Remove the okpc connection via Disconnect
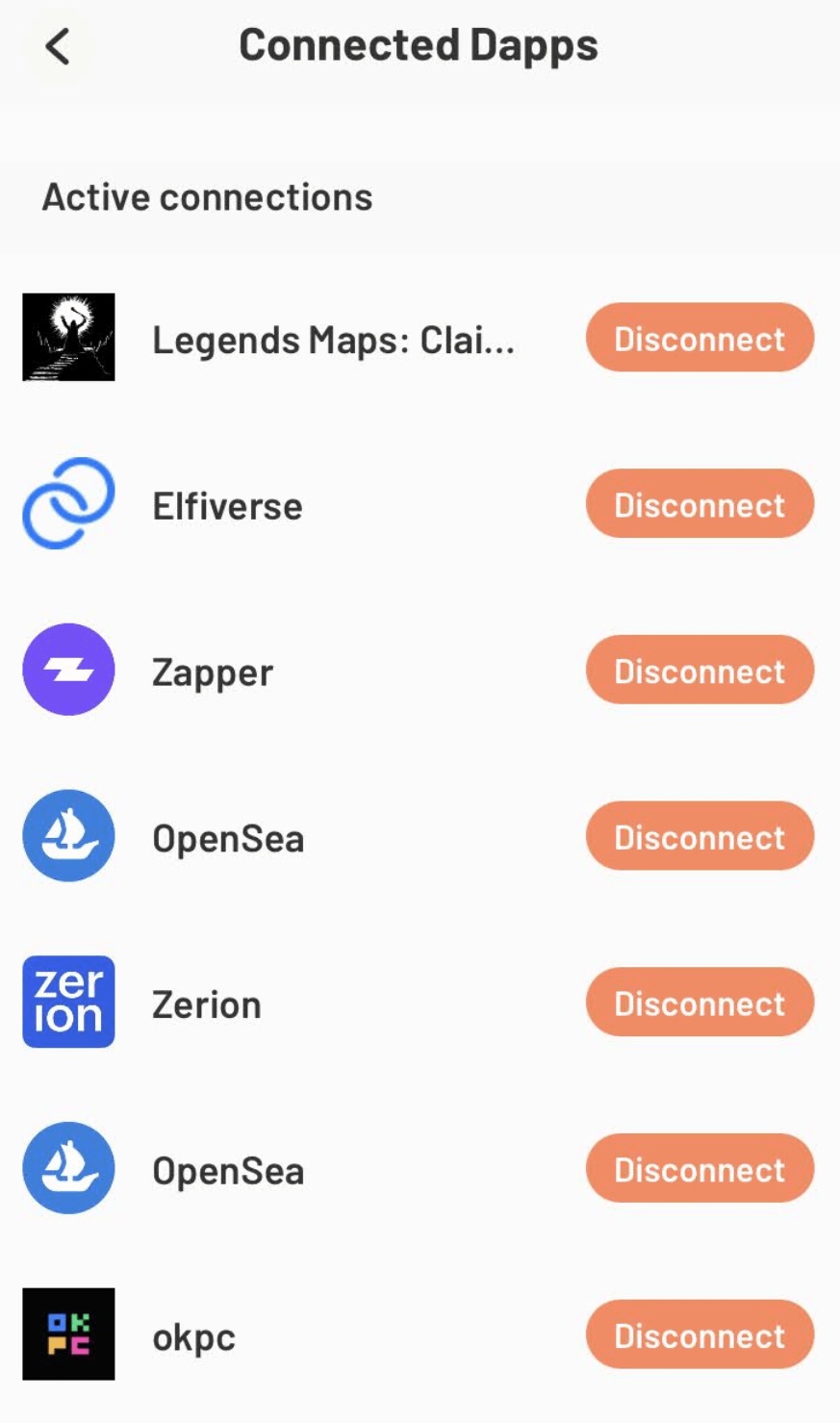Viewport: 840px width, 1423px height. 700,1336
